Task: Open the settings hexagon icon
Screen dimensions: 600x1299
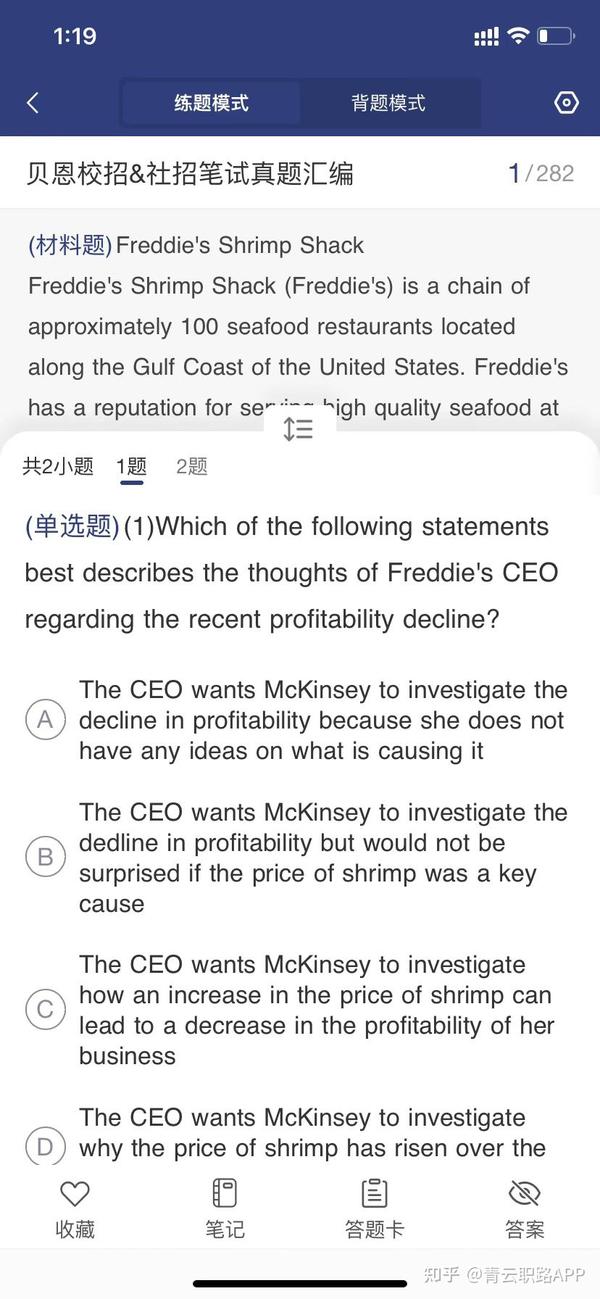Action: (x=566, y=103)
